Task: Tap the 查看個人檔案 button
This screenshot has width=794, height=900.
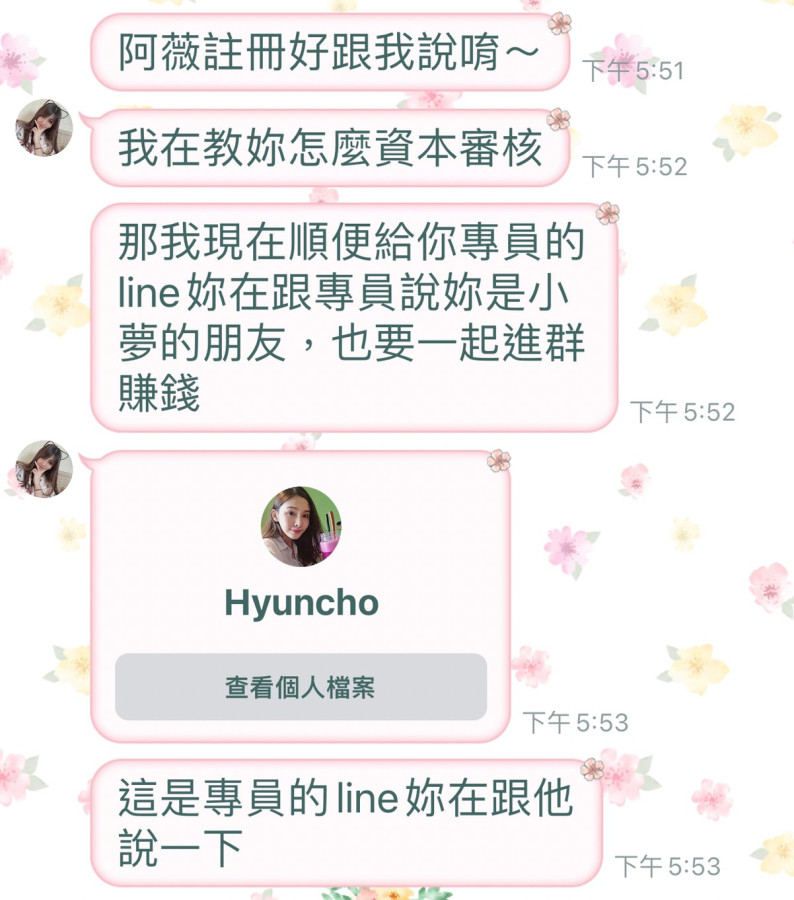Action: pos(300,687)
